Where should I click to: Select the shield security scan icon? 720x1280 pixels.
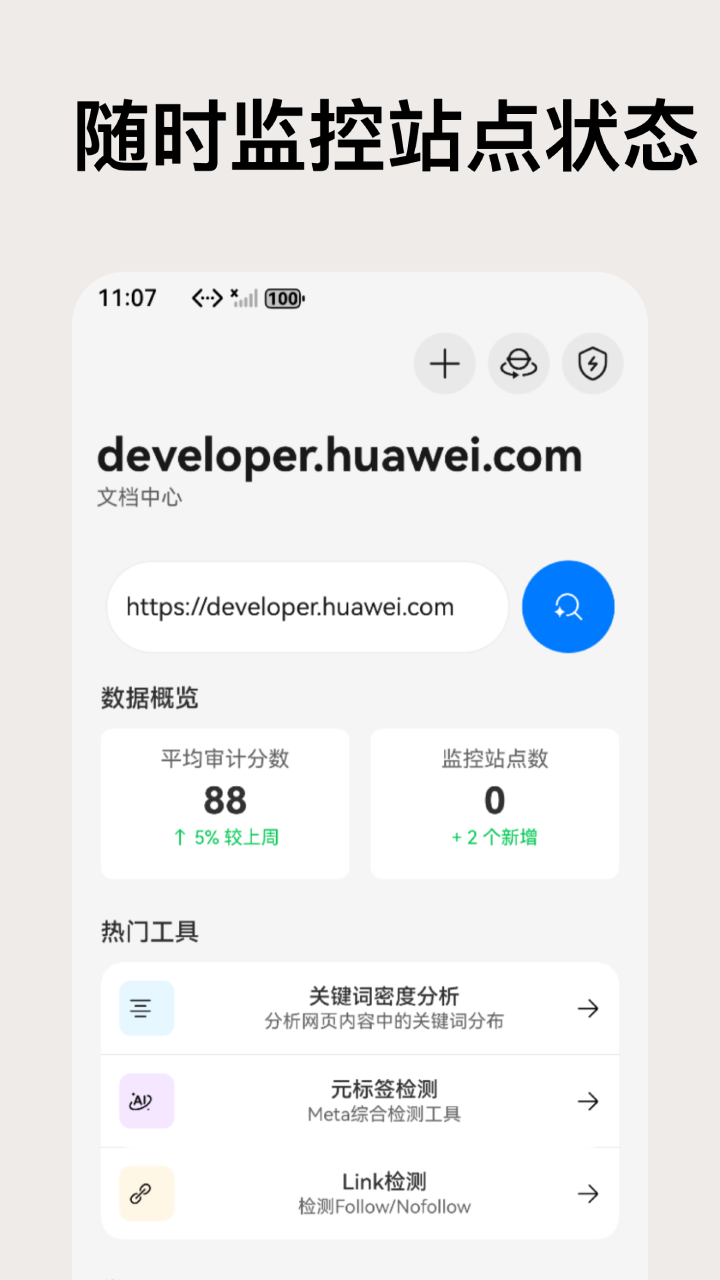592,363
